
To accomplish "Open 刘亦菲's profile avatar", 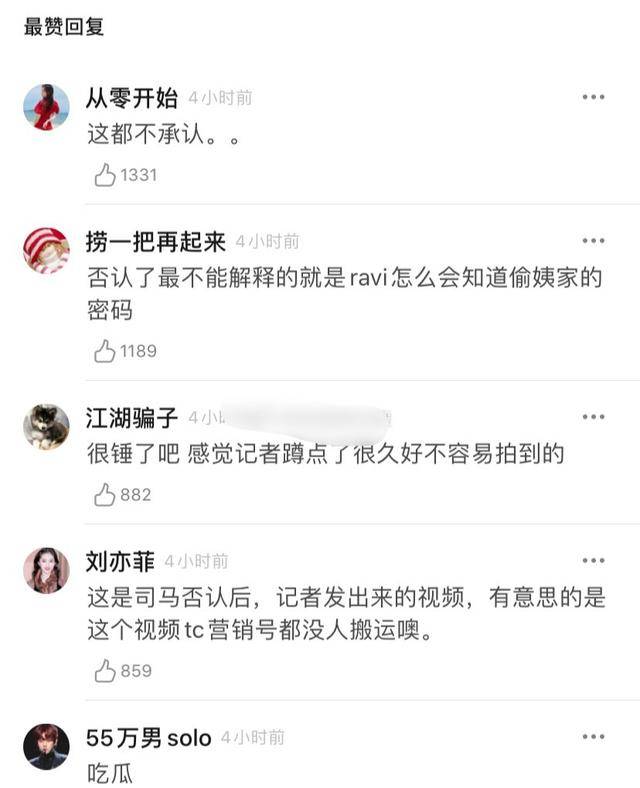I will [46, 570].
